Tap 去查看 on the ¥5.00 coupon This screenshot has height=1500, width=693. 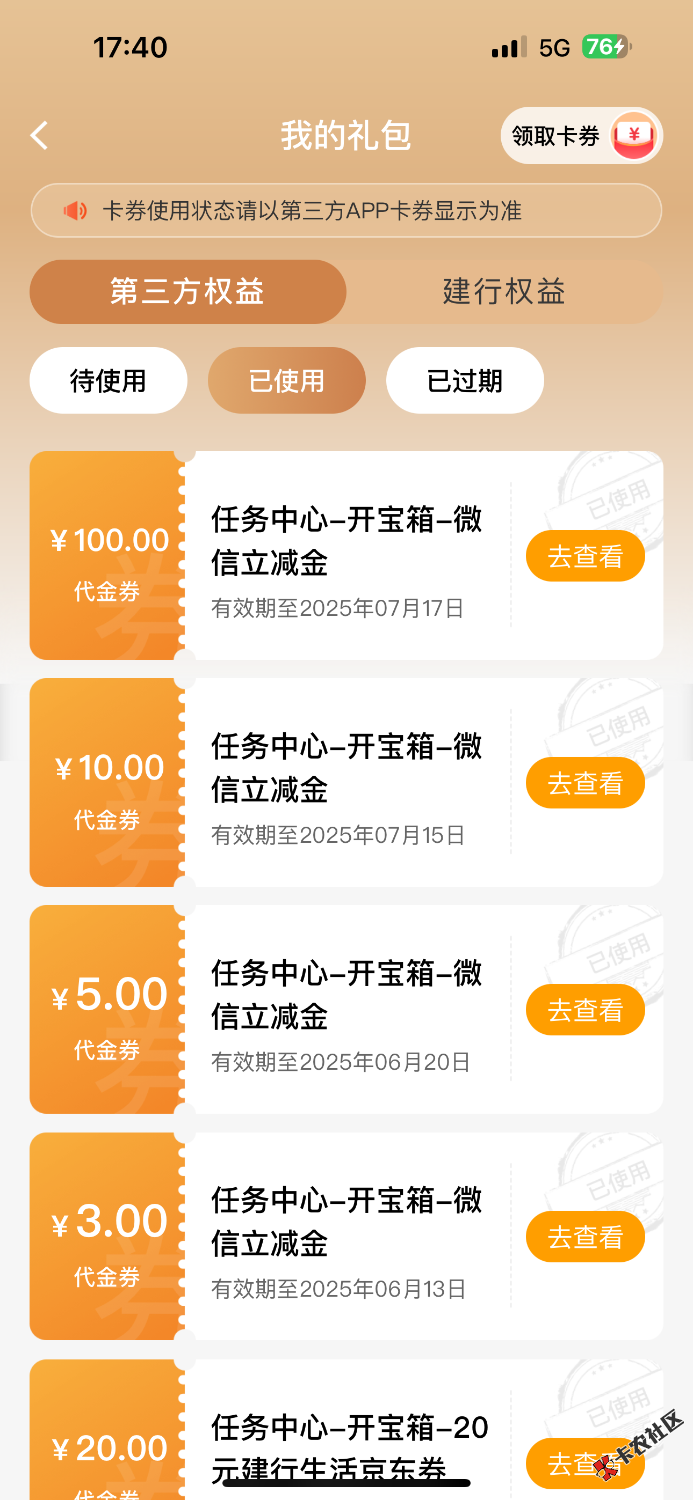coord(585,1010)
